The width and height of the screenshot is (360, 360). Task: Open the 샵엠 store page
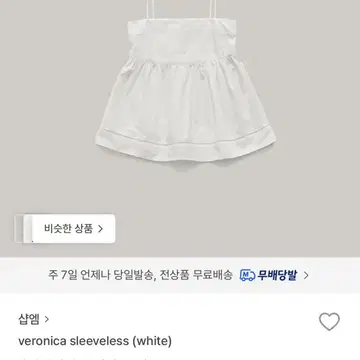(x=34, y=320)
